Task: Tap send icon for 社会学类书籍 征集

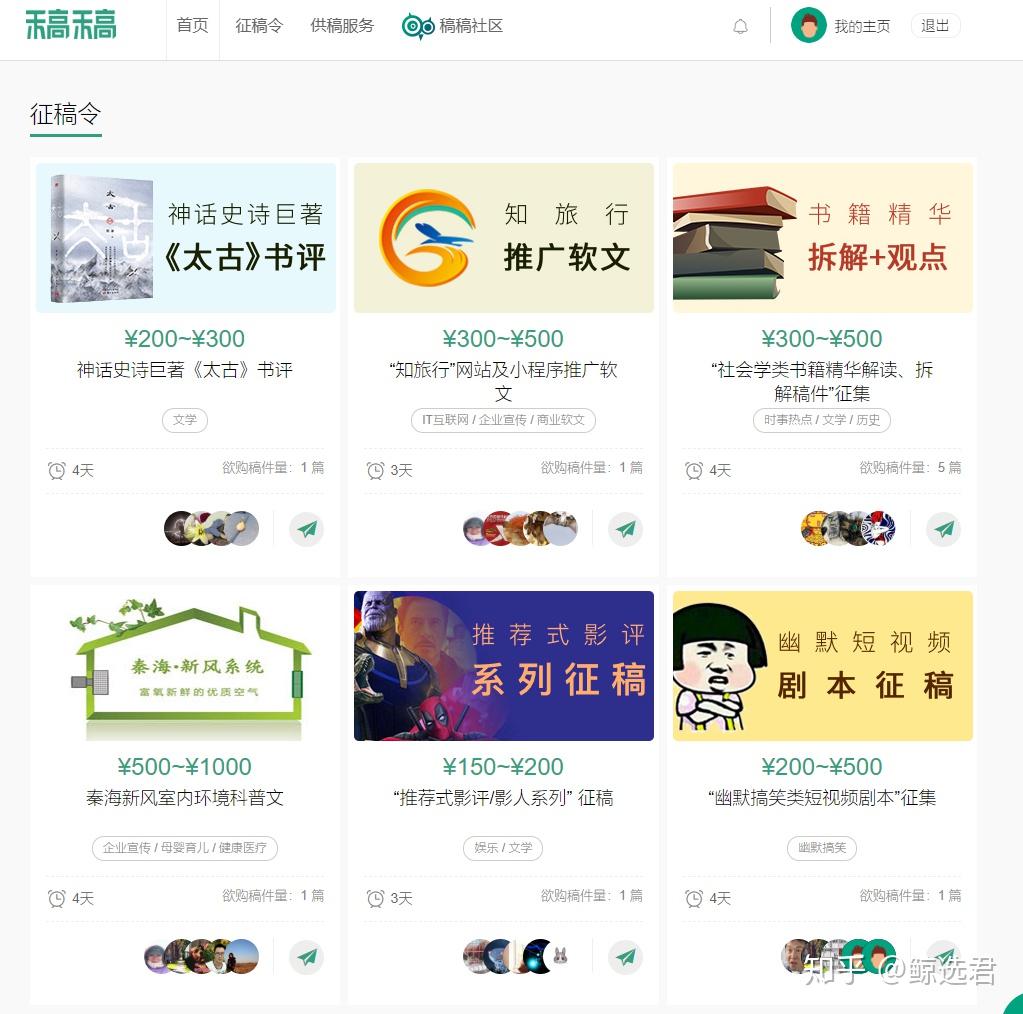Action: pos(944,529)
